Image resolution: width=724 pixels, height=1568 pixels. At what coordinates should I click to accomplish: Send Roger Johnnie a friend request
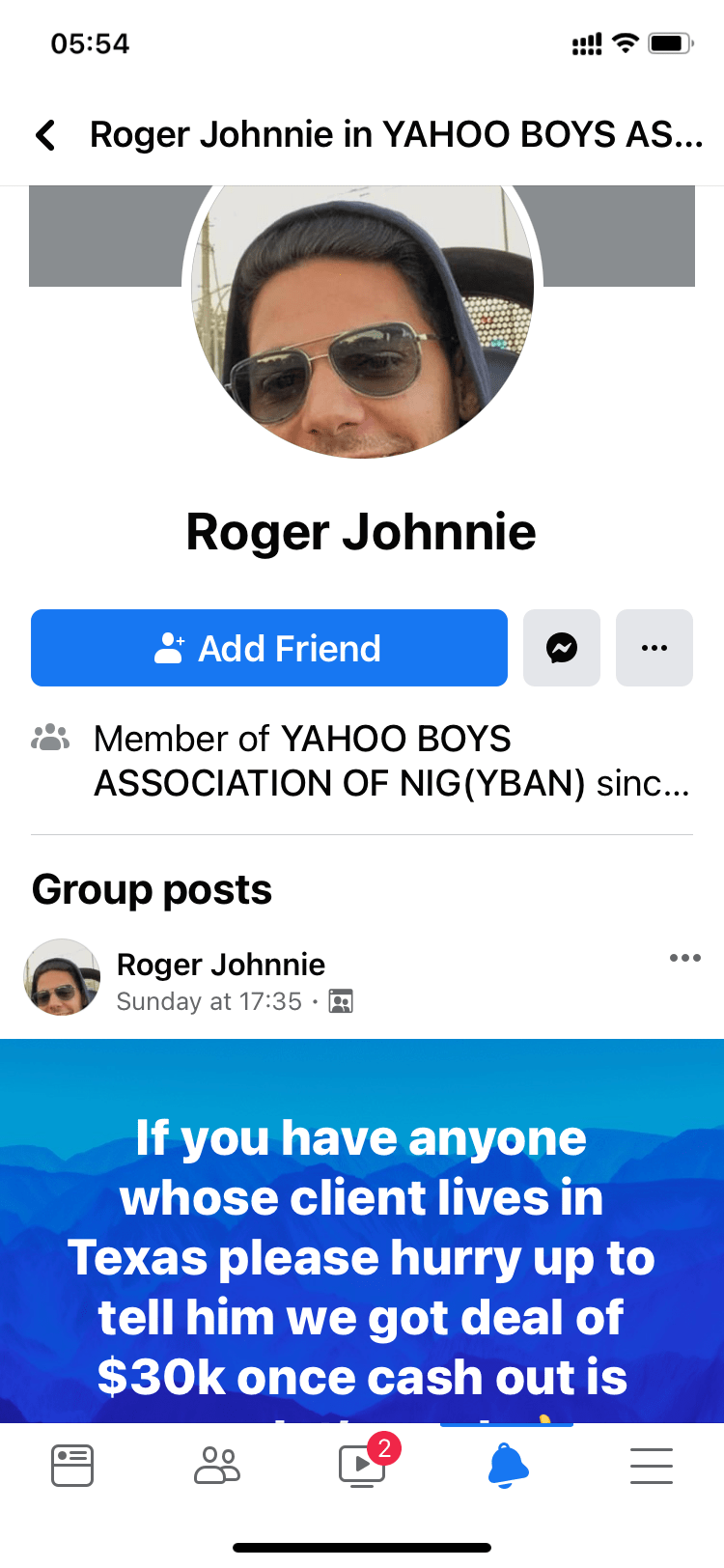(x=269, y=648)
